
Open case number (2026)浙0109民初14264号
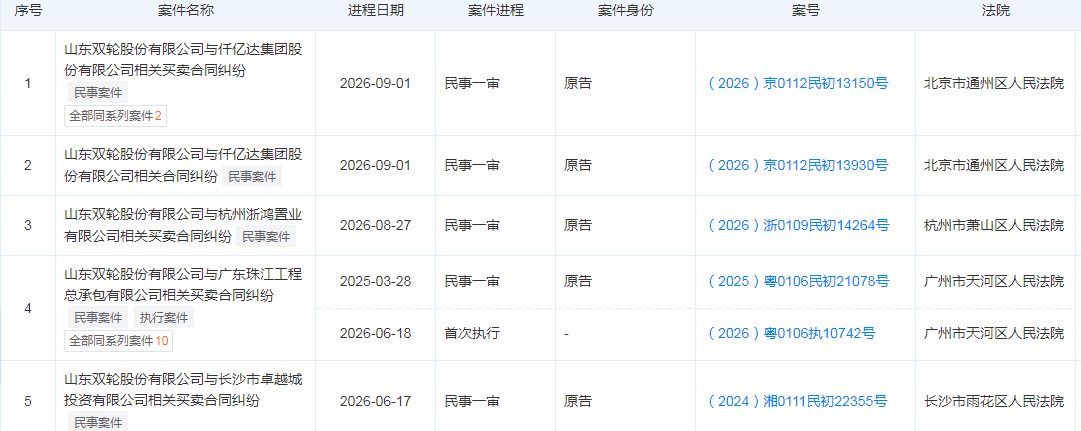(x=798, y=225)
